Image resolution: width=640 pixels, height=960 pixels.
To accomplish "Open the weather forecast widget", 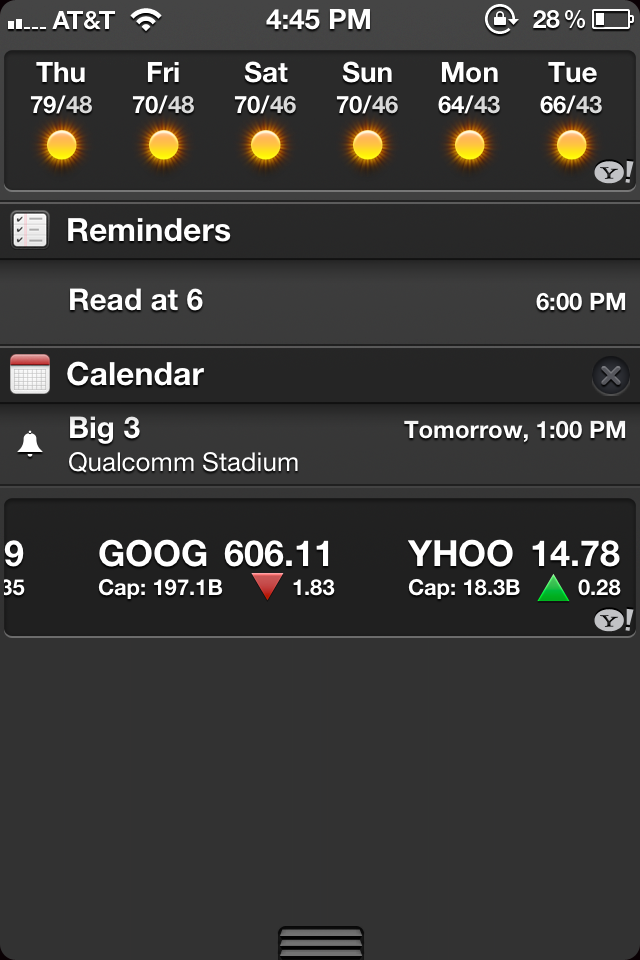I will (x=318, y=120).
